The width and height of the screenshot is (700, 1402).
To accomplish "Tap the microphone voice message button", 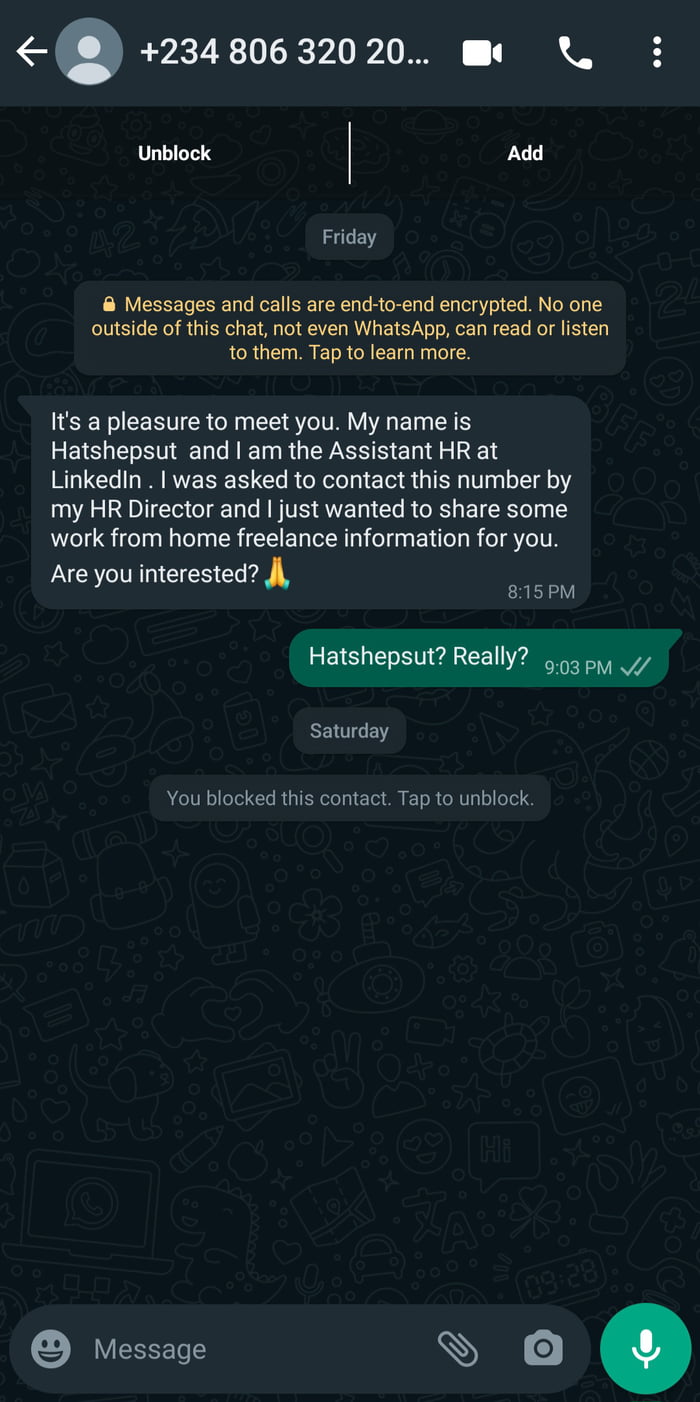I will coord(645,1349).
